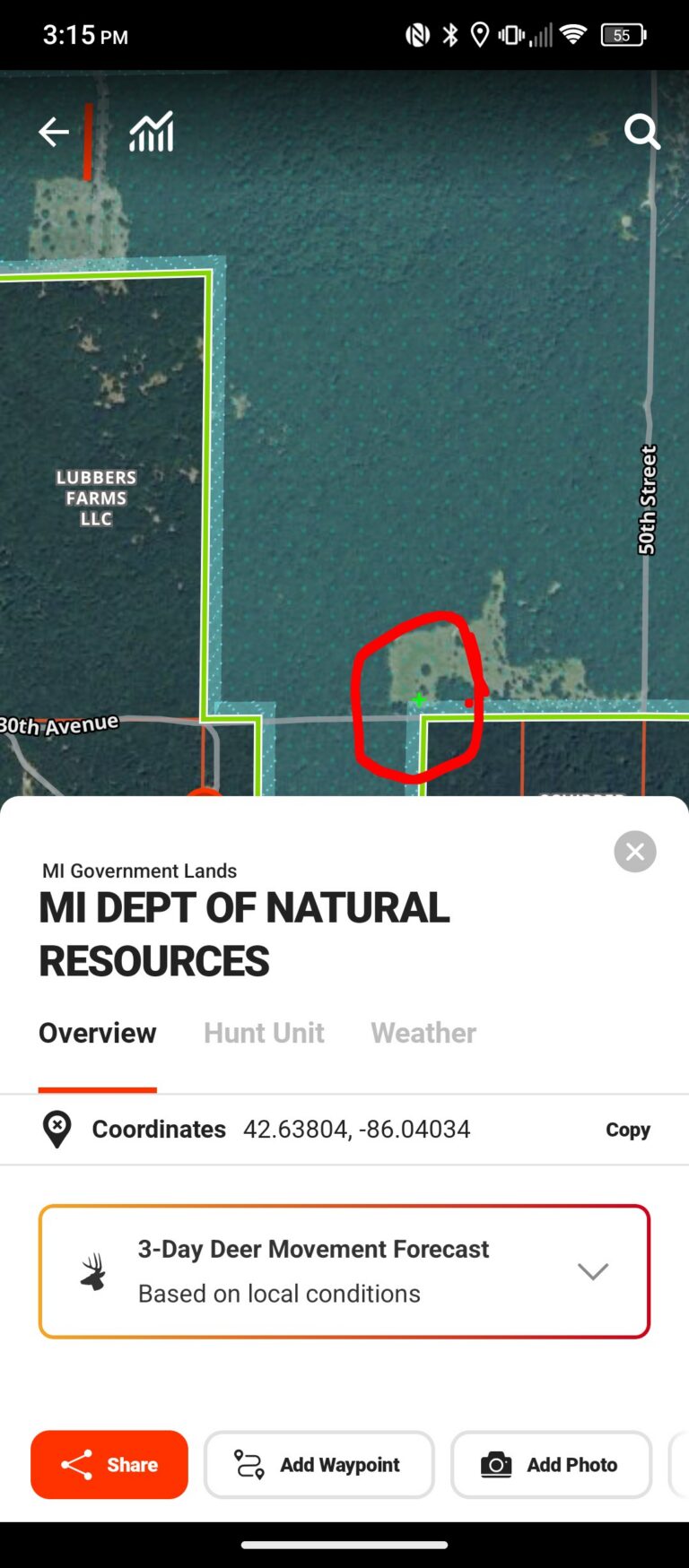Select the Overview tab

click(x=98, y=1033)
